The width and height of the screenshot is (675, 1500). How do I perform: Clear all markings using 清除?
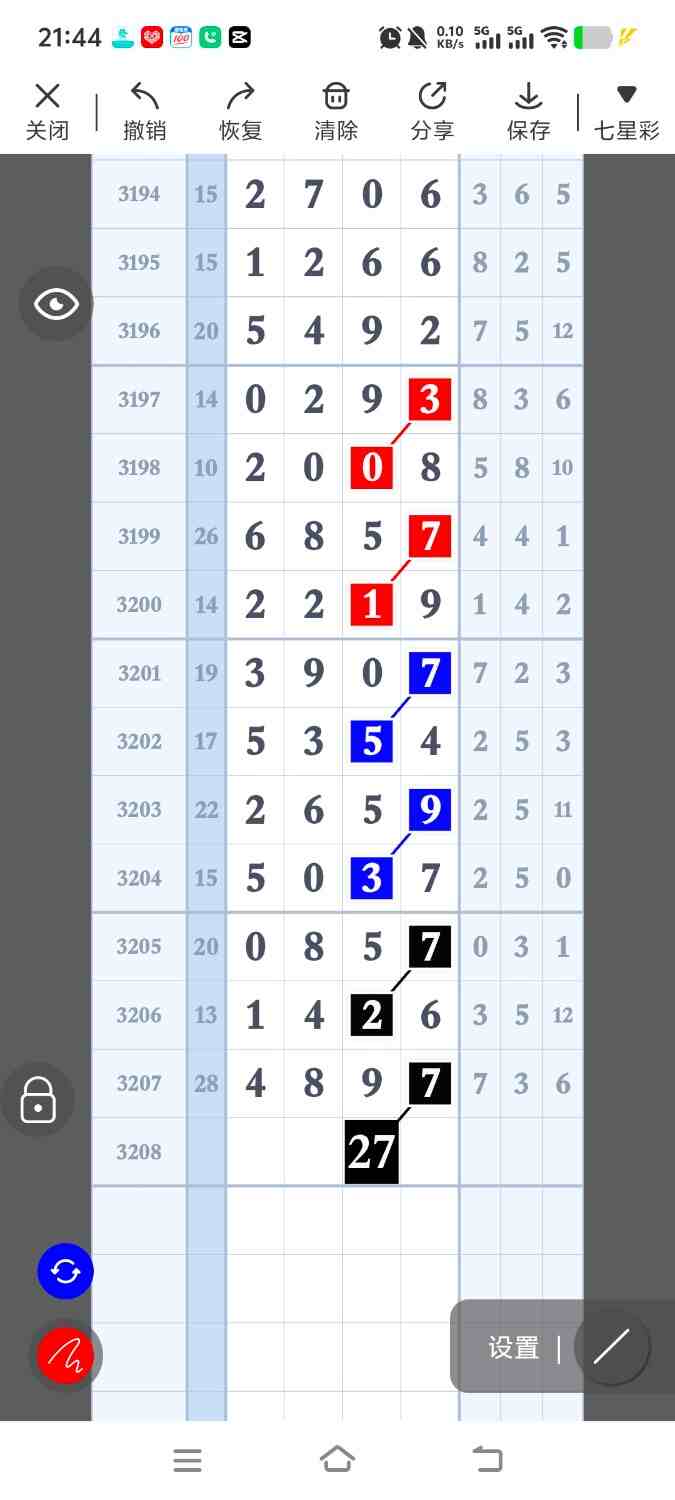coord(336,111)
